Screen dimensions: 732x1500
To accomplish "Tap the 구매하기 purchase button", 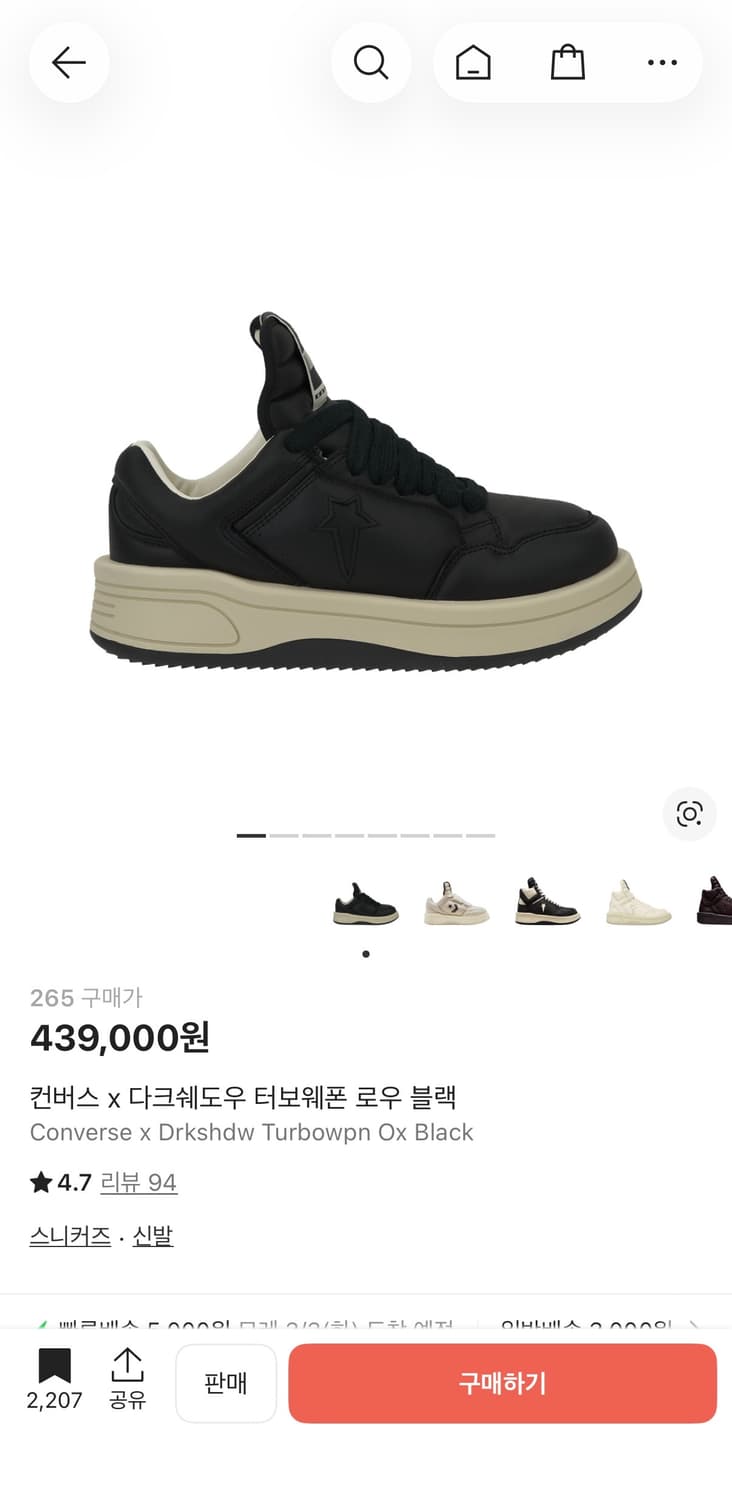I will pyautogui.click(x=502, y=1383).
